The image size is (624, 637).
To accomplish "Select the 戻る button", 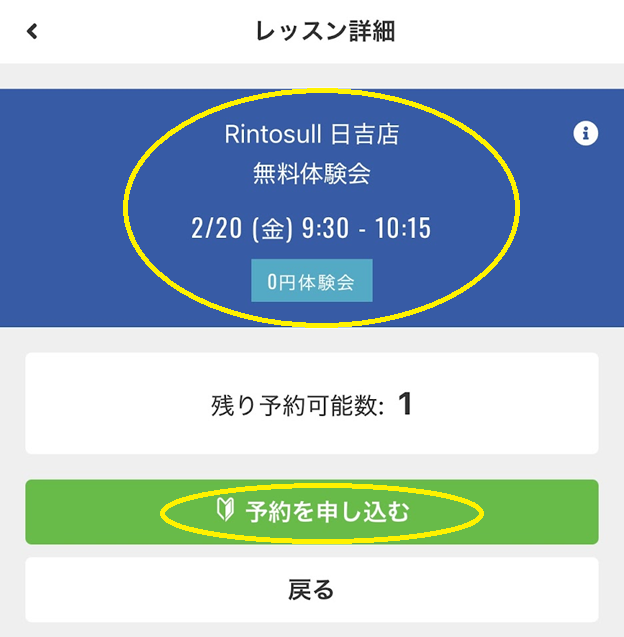I will click(x=312, y=589).
